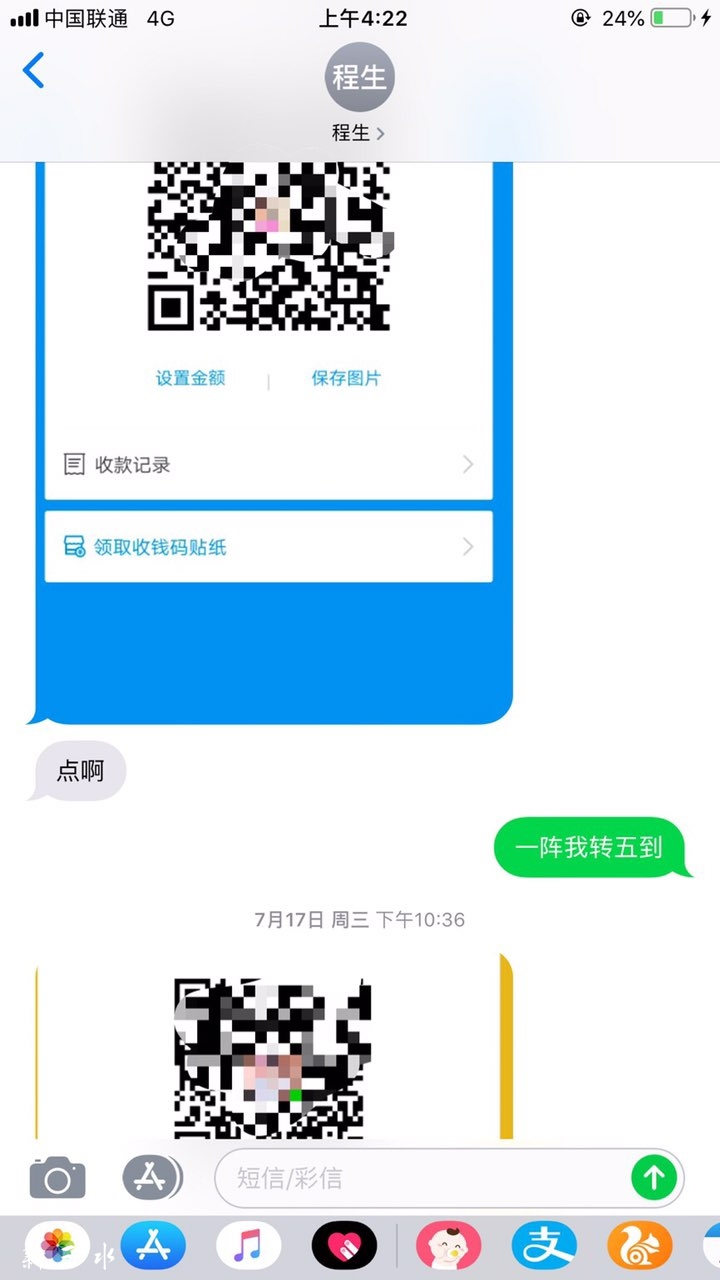Tap the green send arrow button
This screenshot has height=1280, width=720.
(654, 1177)
